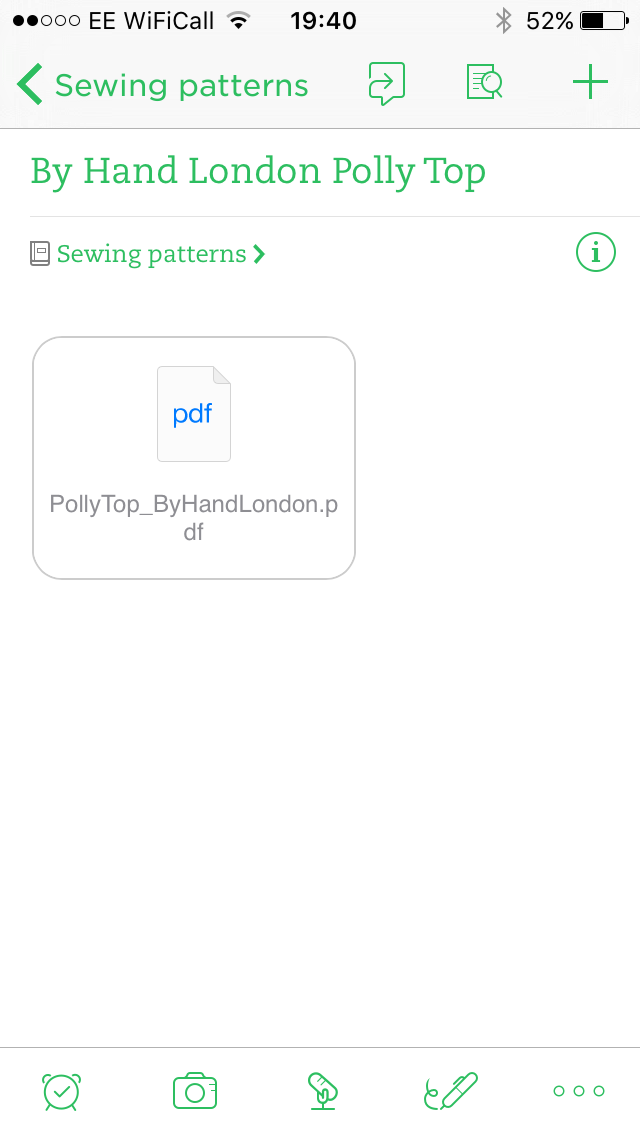The width and height of the screenshot is (640, 1136).
Task: Edit the note title By Hand London Polly Top
Action: (258, 172)
